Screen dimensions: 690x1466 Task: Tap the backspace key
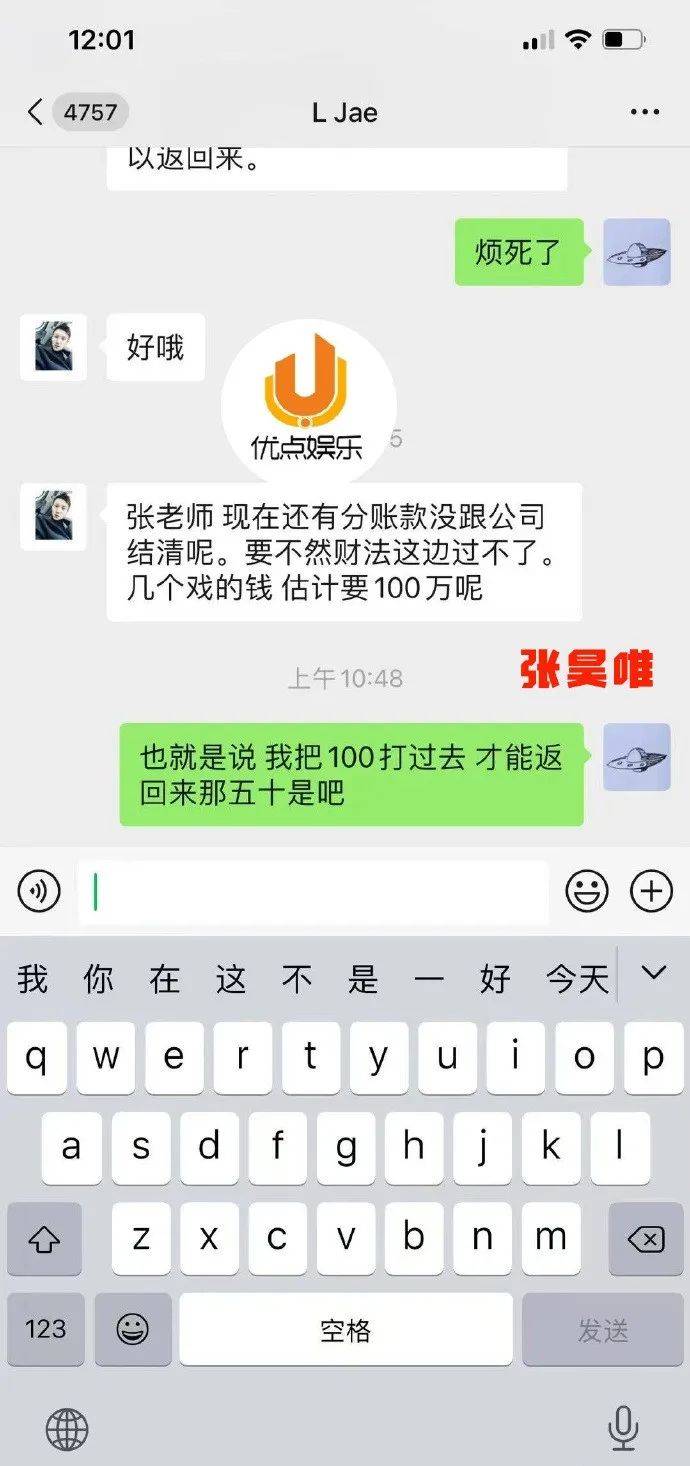click(645, 1240)
